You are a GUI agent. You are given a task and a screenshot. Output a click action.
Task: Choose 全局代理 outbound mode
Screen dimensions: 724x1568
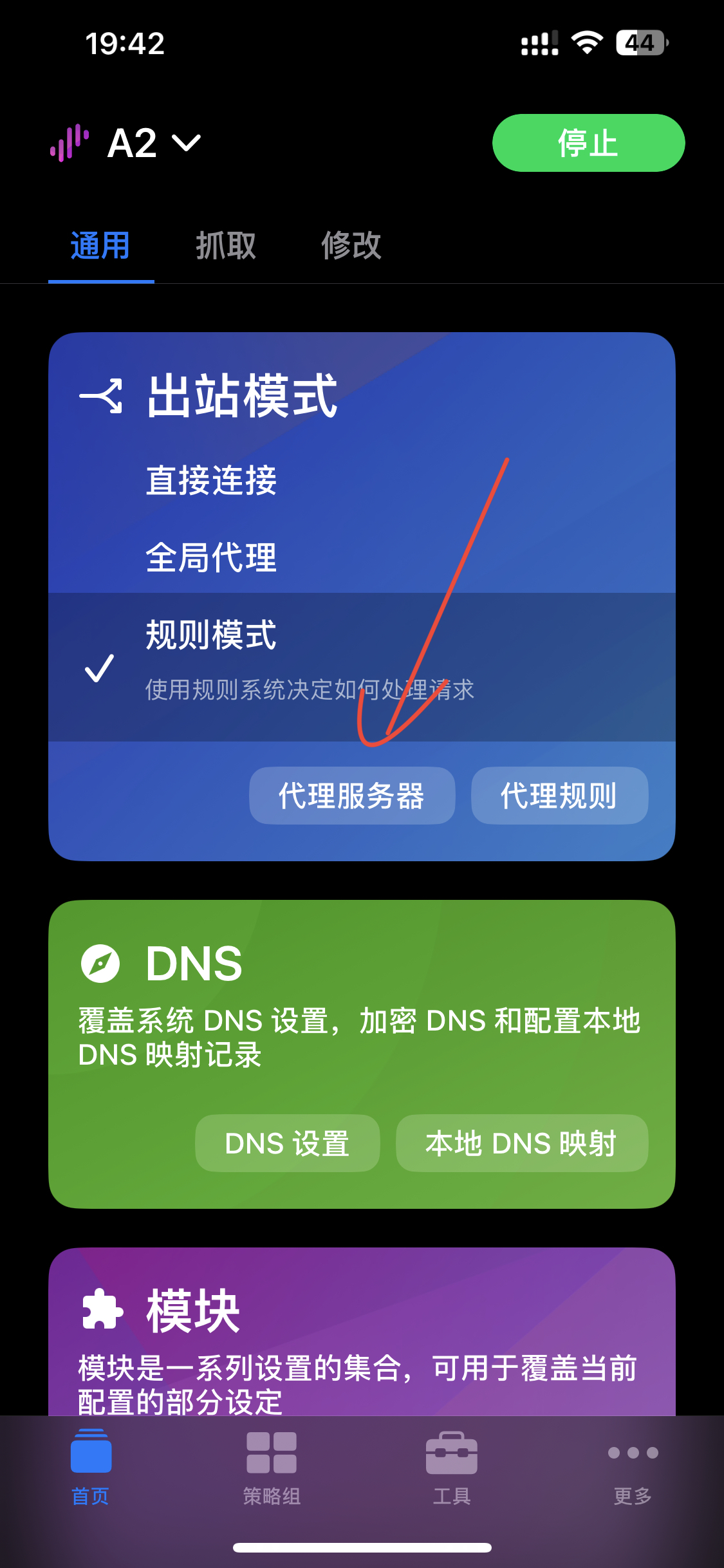211,557
